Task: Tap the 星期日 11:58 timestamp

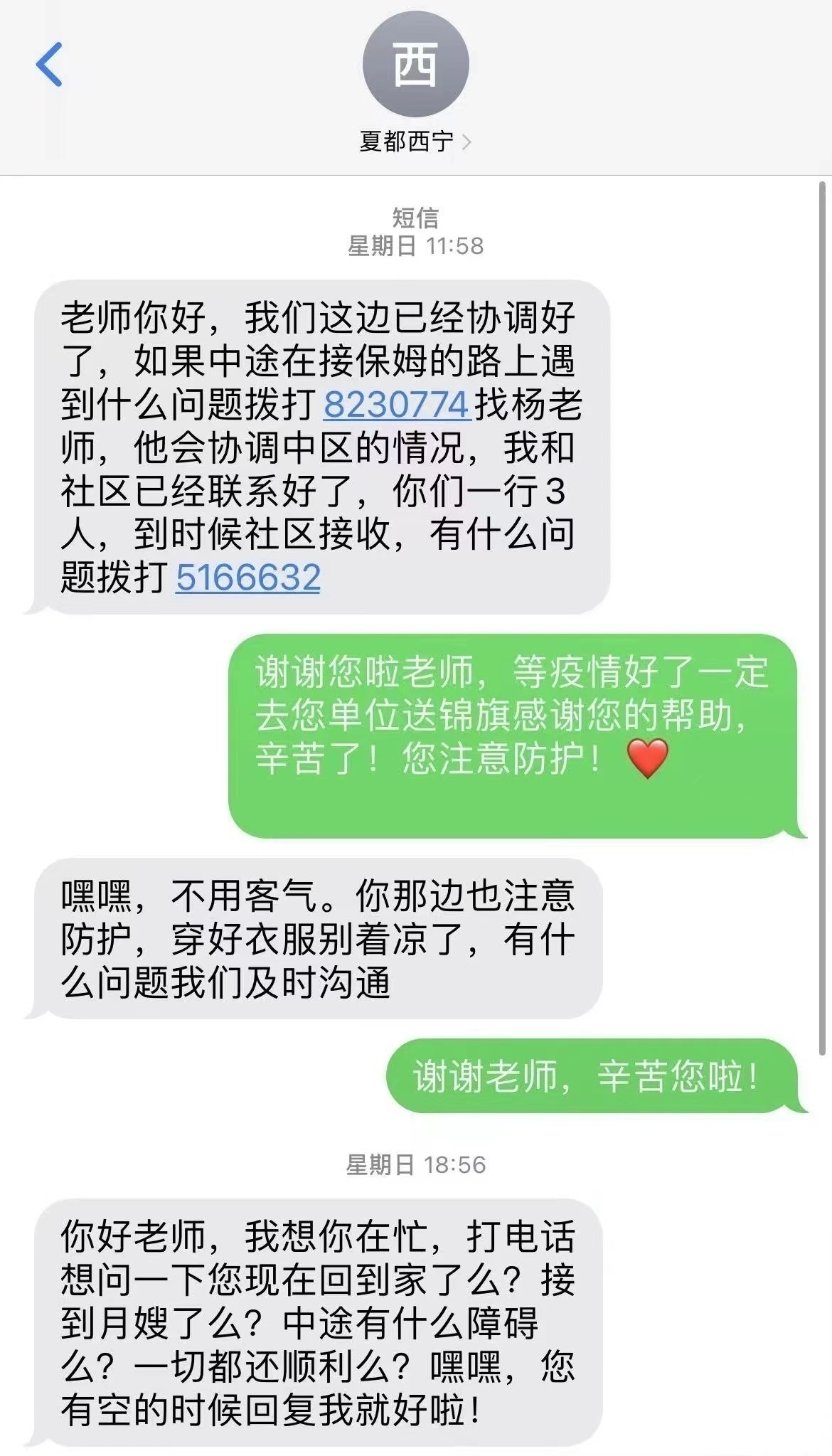Action: 415,244
